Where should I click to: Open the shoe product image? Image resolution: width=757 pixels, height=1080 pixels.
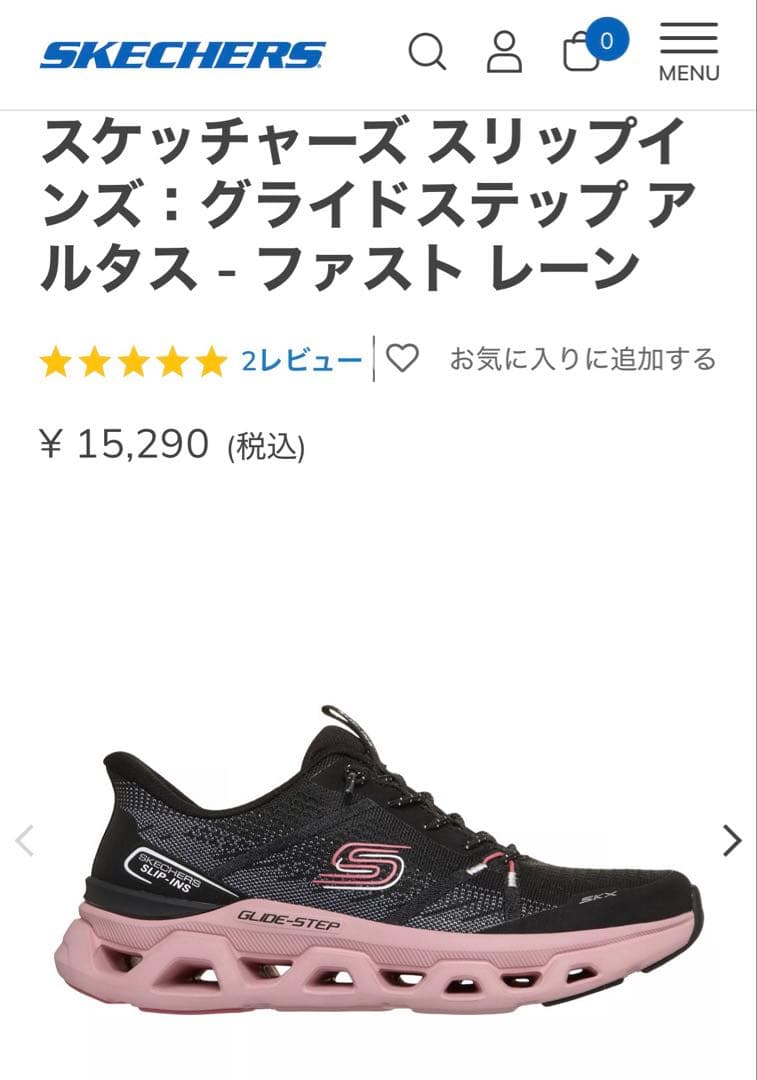point(378,860)
